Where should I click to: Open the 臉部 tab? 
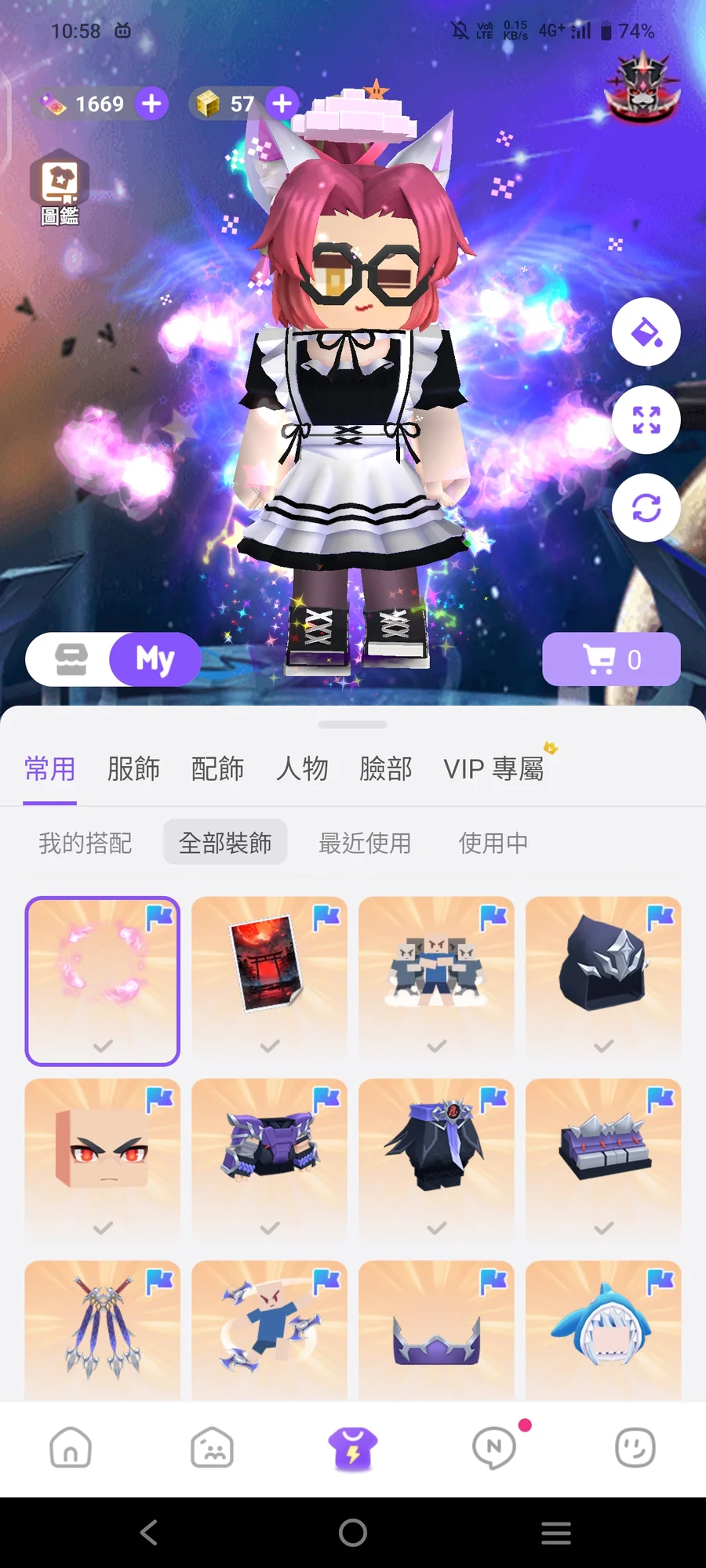[x=385, y=769]
